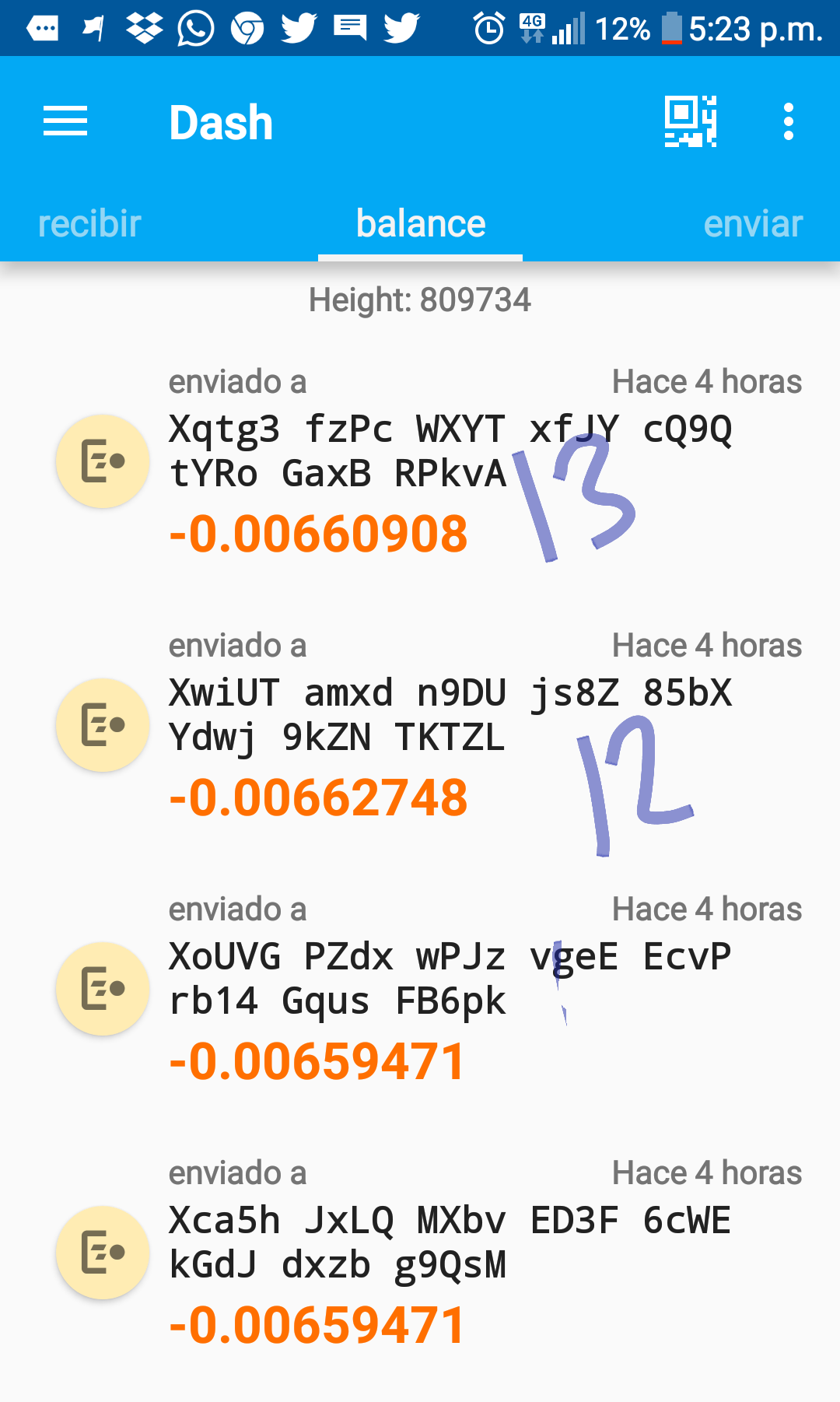
Task: Open the QR code scanner
Action: pos(691,121)
